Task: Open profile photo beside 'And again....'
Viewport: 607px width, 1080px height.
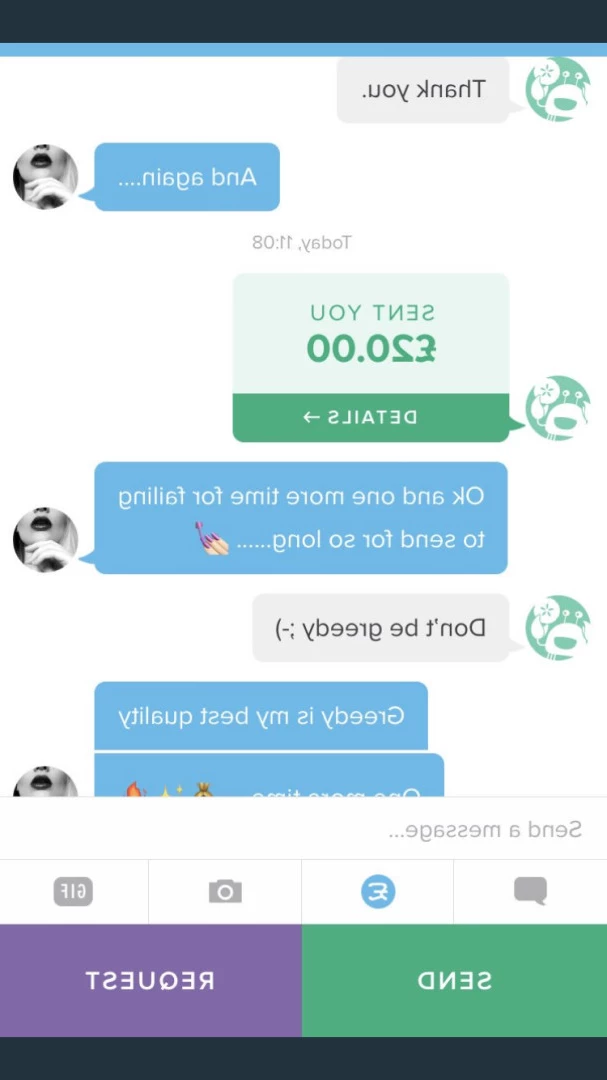Action: tap(45, 177)
